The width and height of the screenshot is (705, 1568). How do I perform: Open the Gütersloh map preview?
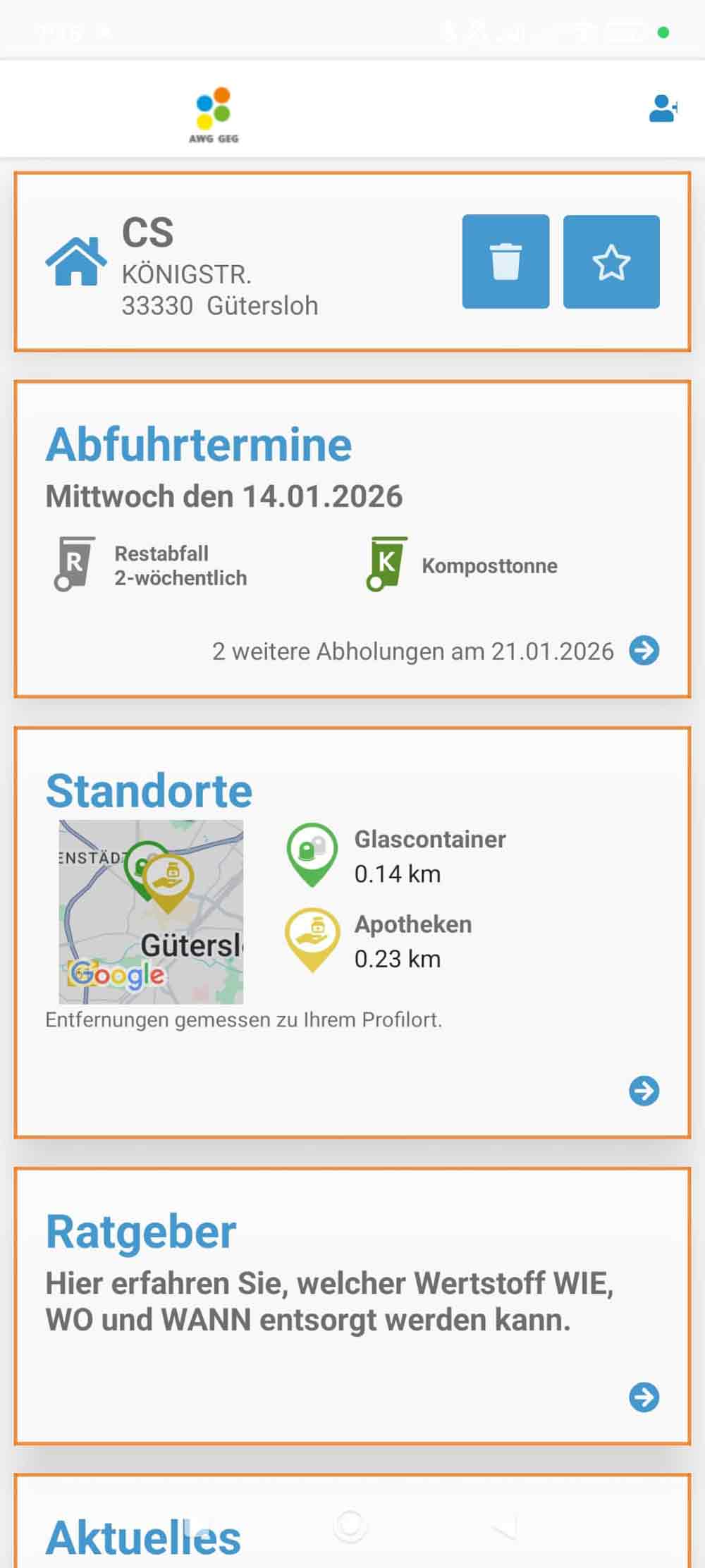(151, 912)
